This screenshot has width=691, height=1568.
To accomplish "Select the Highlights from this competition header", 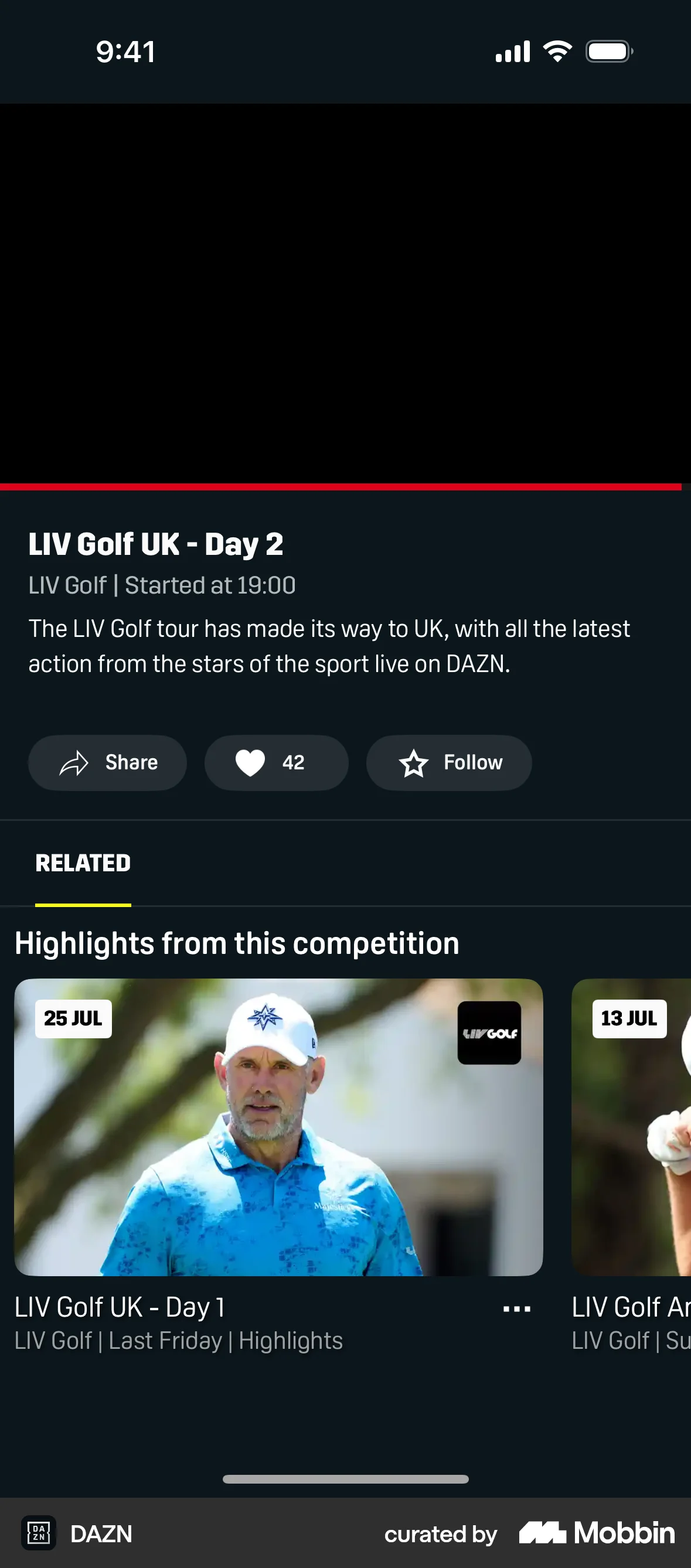I will 237,943.
